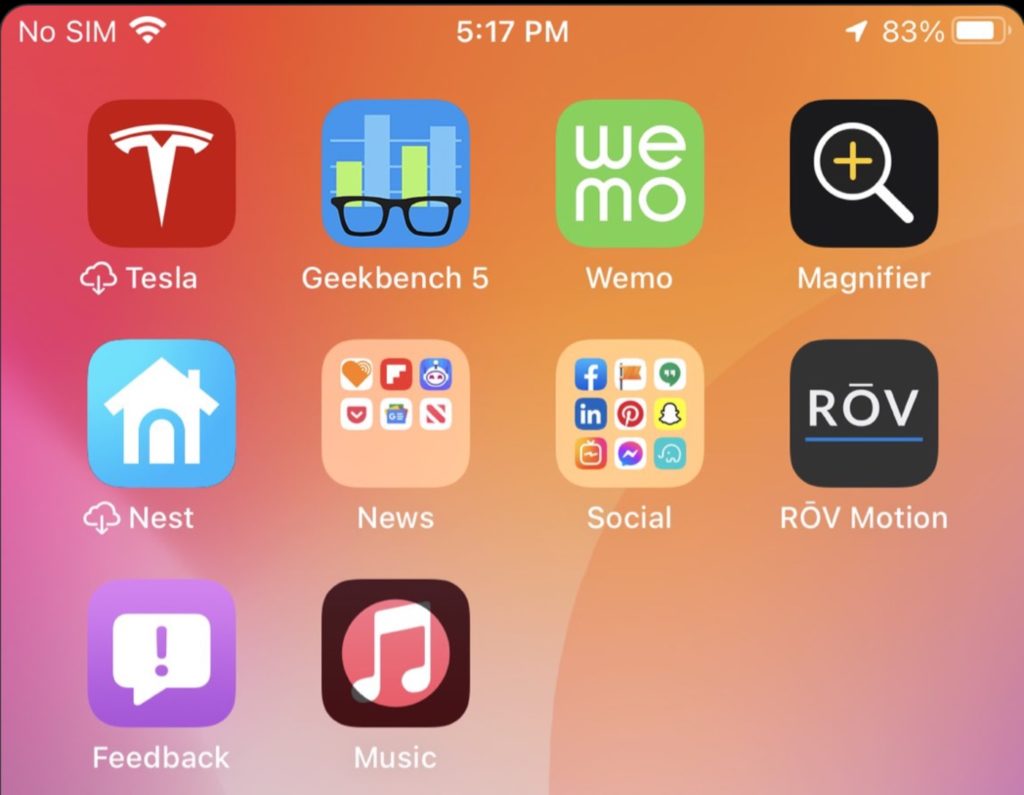Viewport: 1024px width, 795px height.
Task: Open the News folder
Action: [x=395, y=413]
